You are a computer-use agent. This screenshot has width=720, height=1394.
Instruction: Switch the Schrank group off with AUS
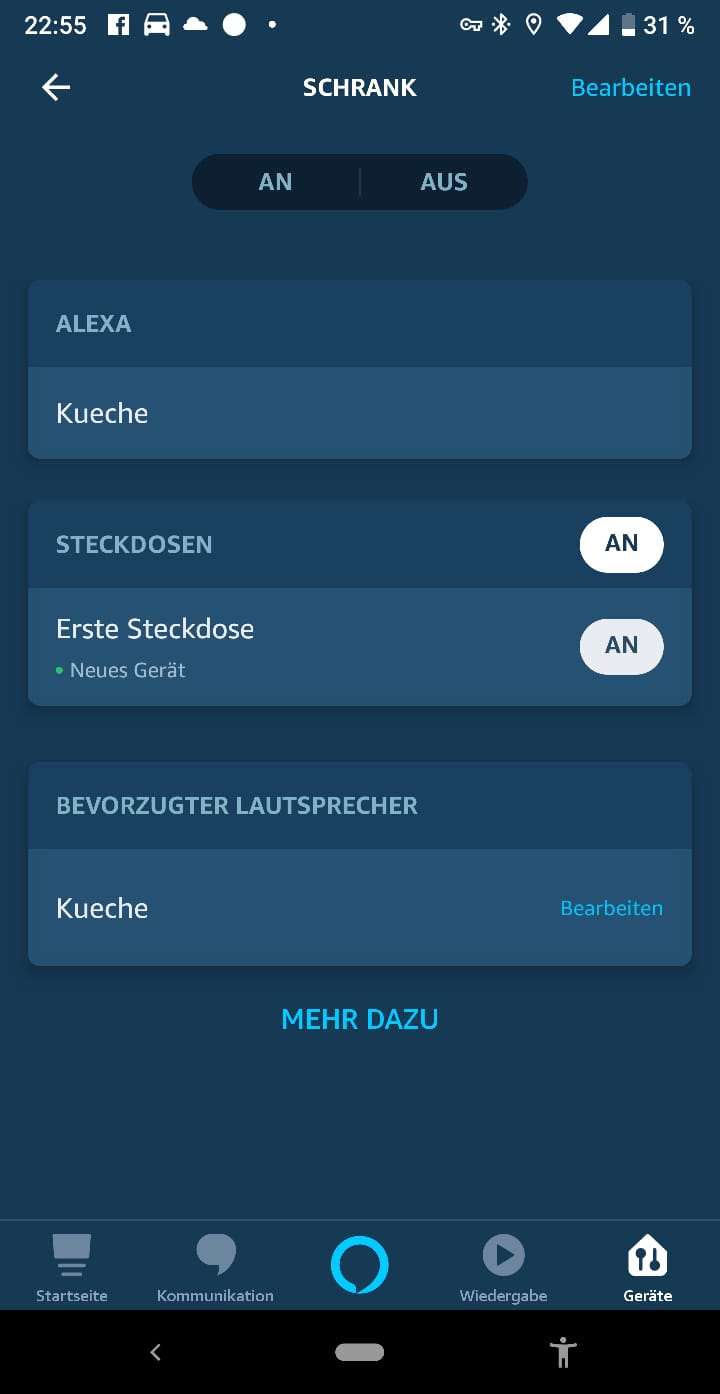pos(444,182)
